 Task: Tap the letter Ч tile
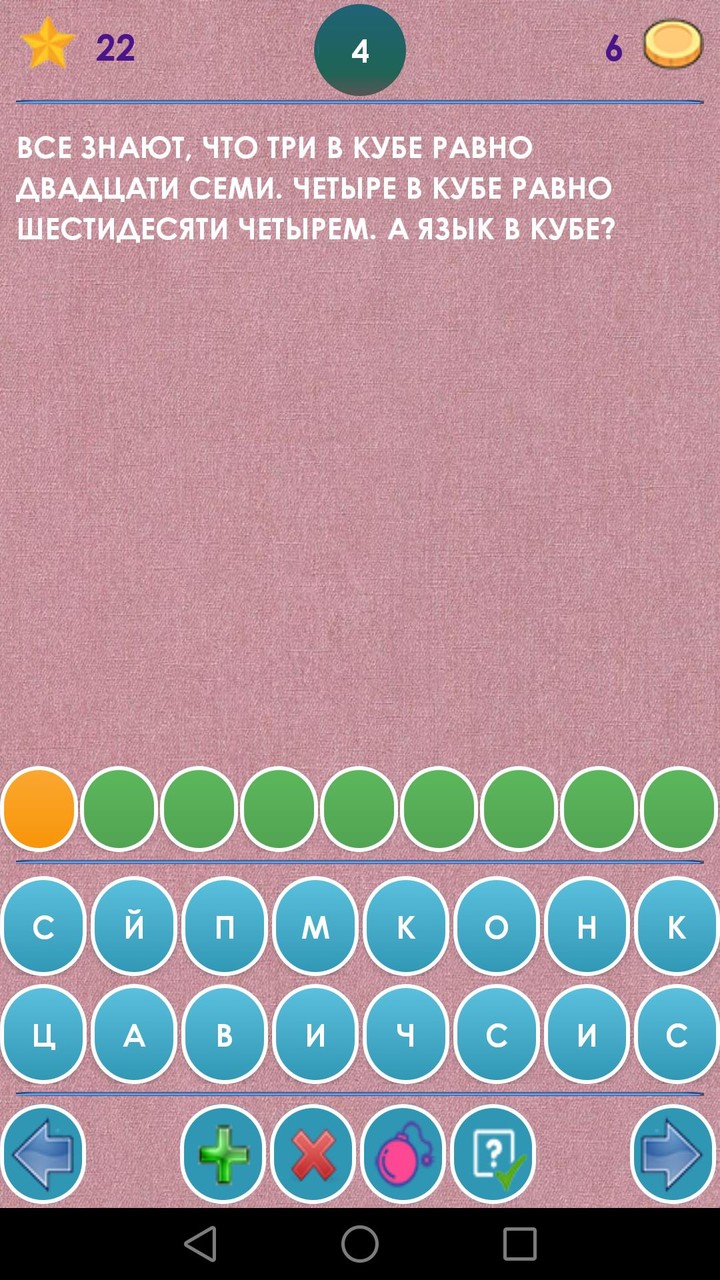click(x=405, y=1035)
